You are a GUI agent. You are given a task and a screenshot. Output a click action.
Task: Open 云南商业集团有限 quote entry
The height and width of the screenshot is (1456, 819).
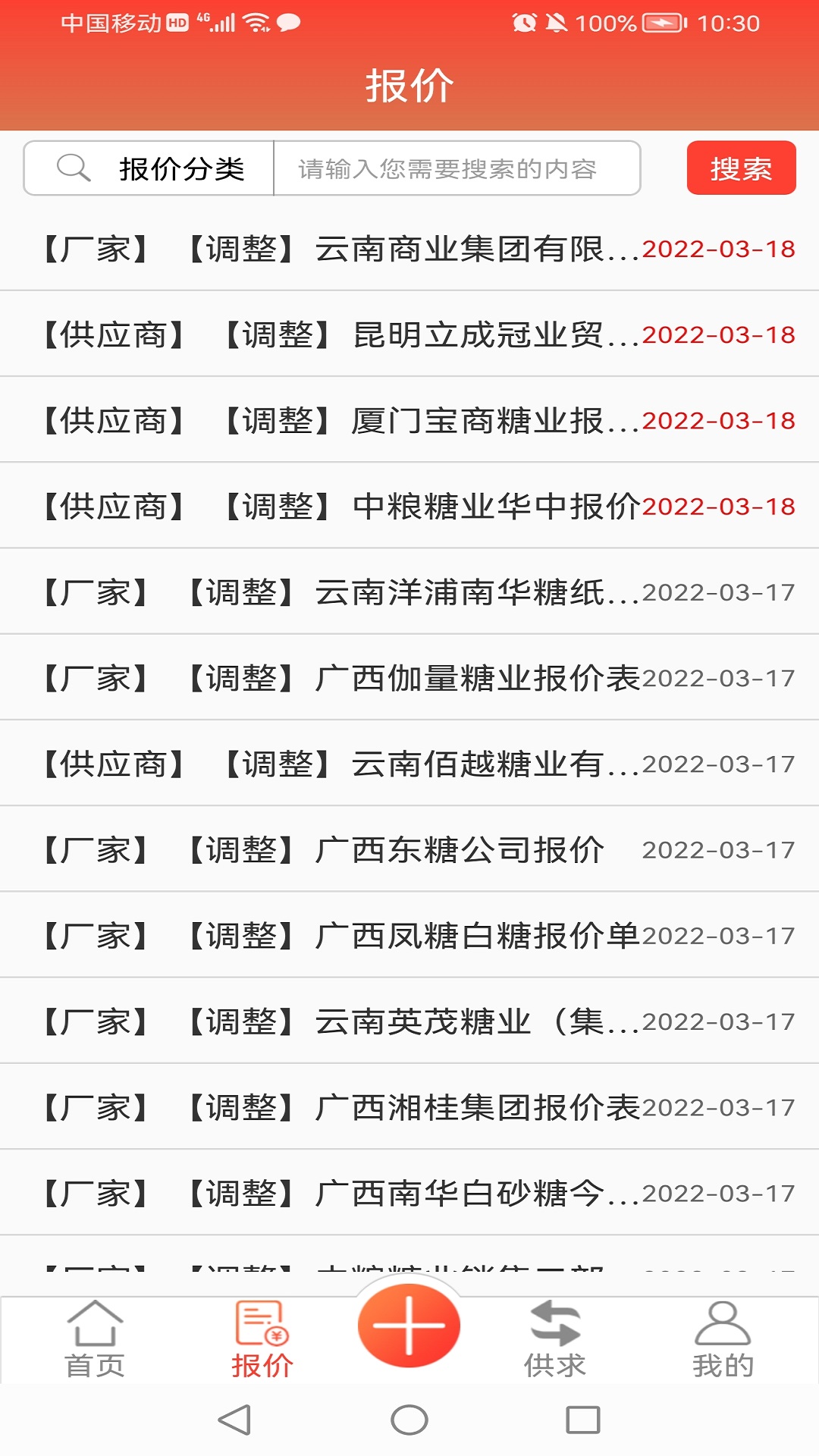pyautogui.click(x=409, y=249)
